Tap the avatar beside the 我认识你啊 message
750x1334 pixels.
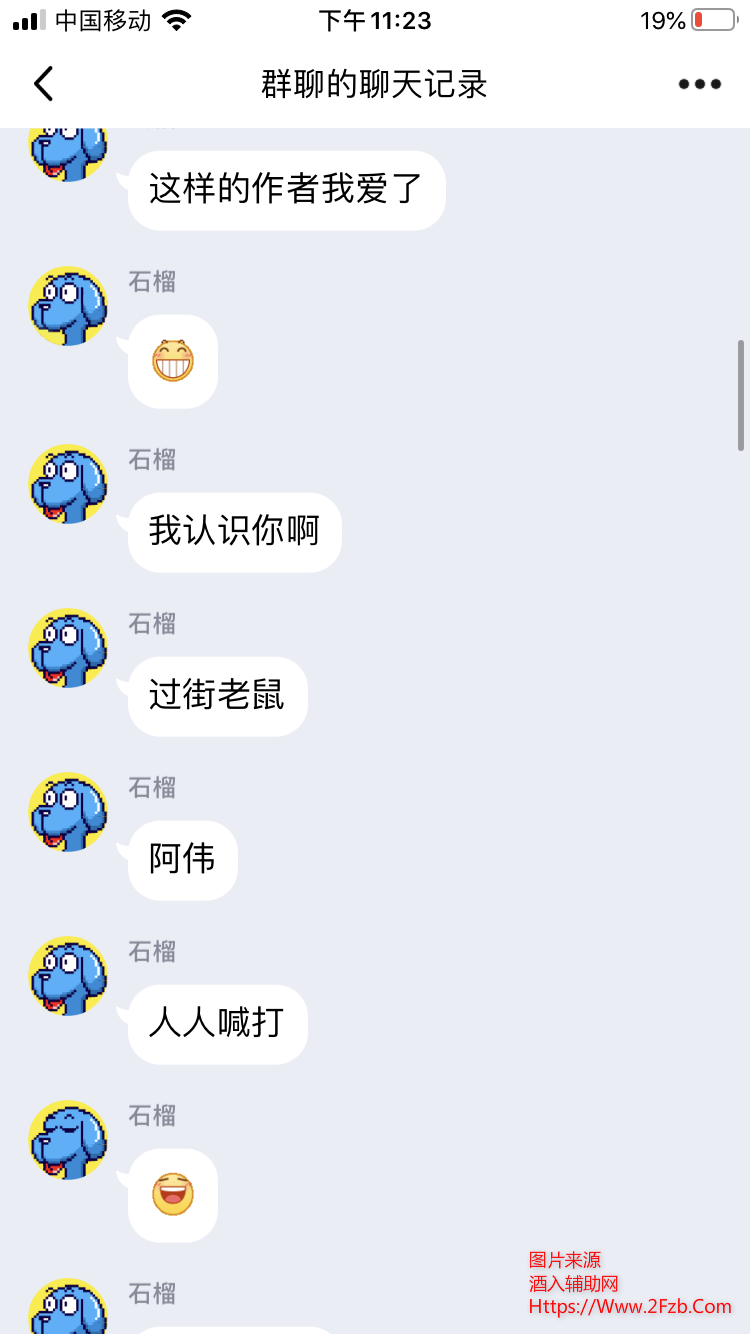tap(68, 484)
